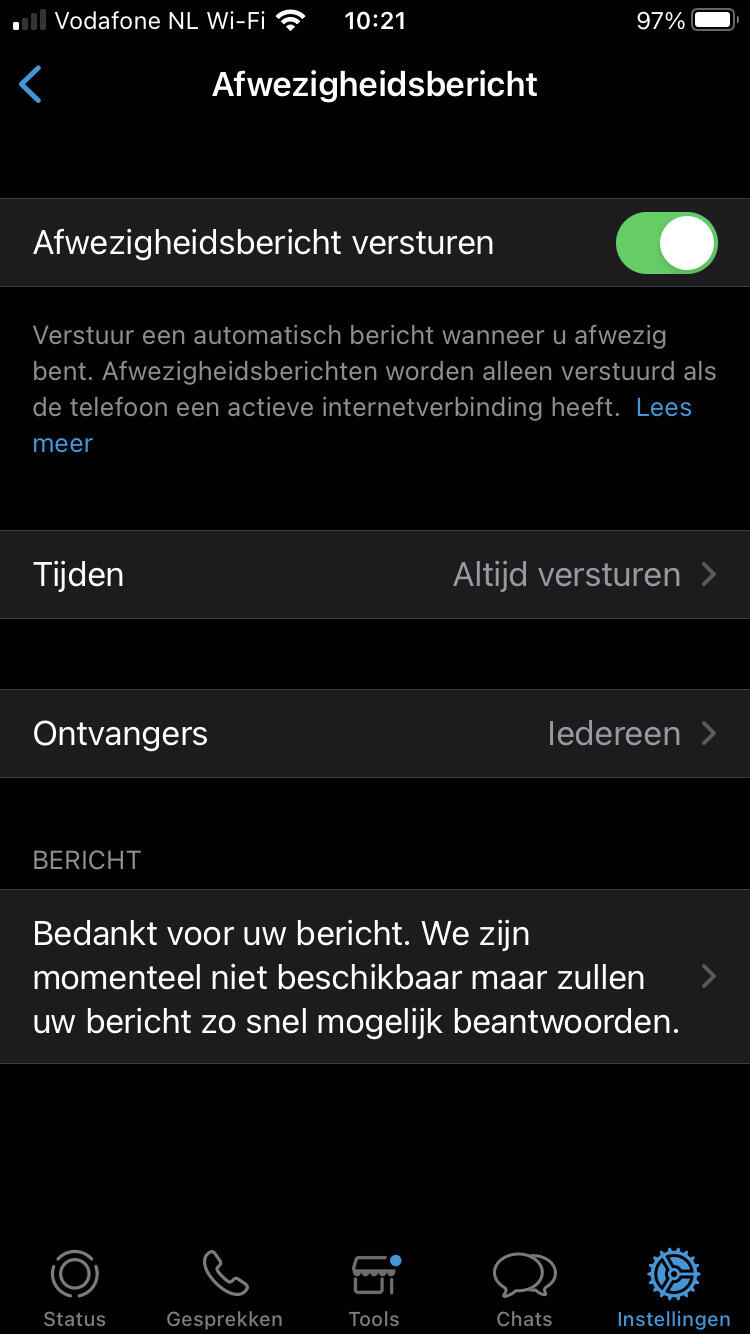
Task: Open the Lees meer link
Action: [x=663, y=408]
